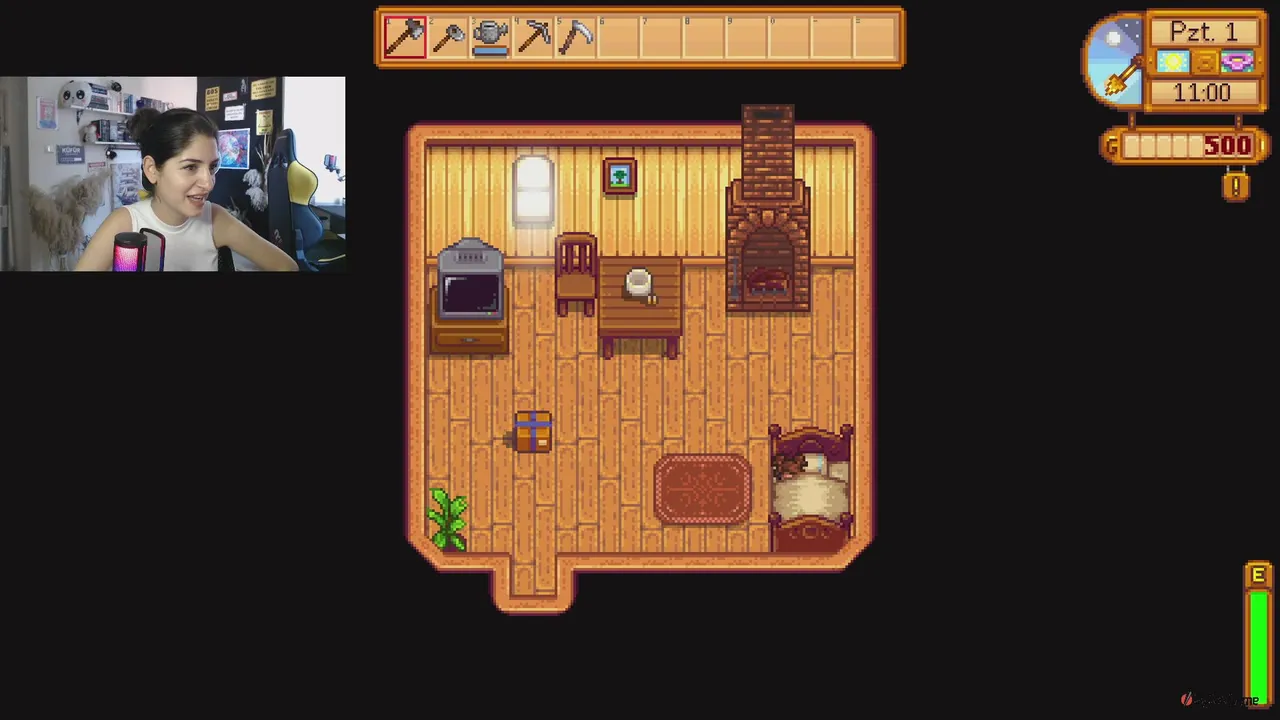Tap the television to interact with it
The width and height of the screenshot is (1280, 720).
pos(470,290)
